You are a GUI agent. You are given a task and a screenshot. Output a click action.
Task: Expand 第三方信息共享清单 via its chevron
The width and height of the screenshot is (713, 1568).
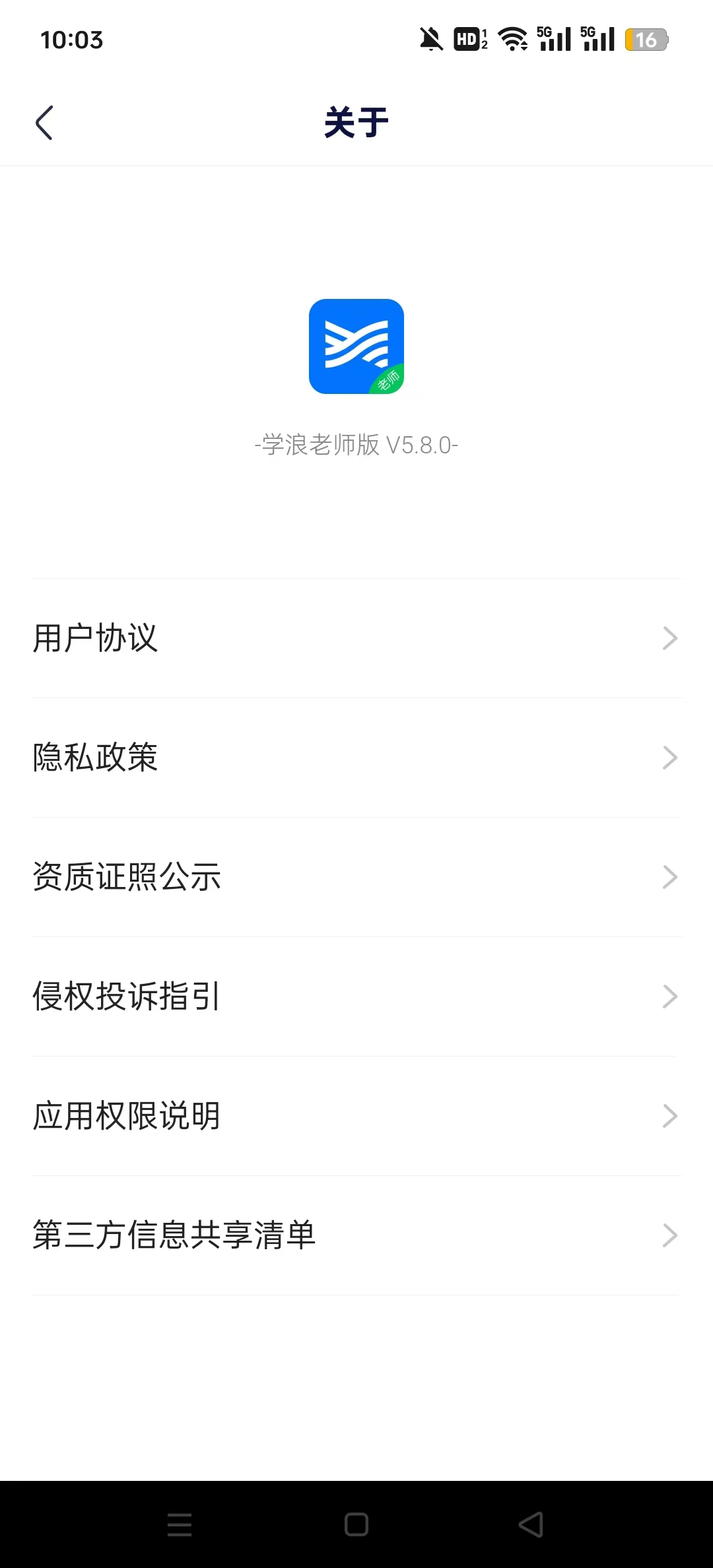coord(669,1235)
